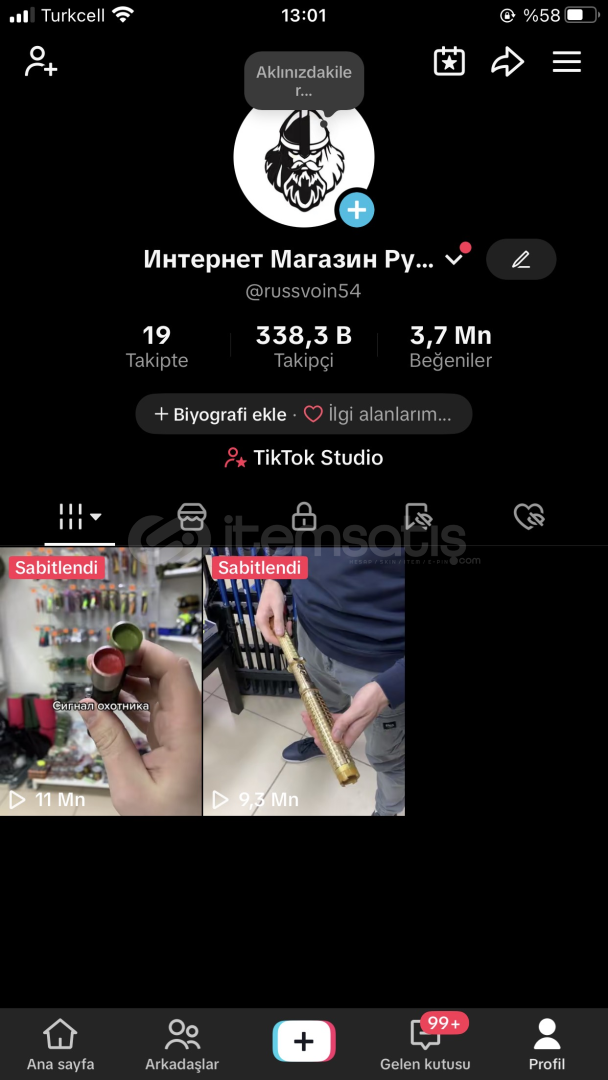Expand the account switcher chevron
This screenshot has height=1080, width=608.
point(454,259)
